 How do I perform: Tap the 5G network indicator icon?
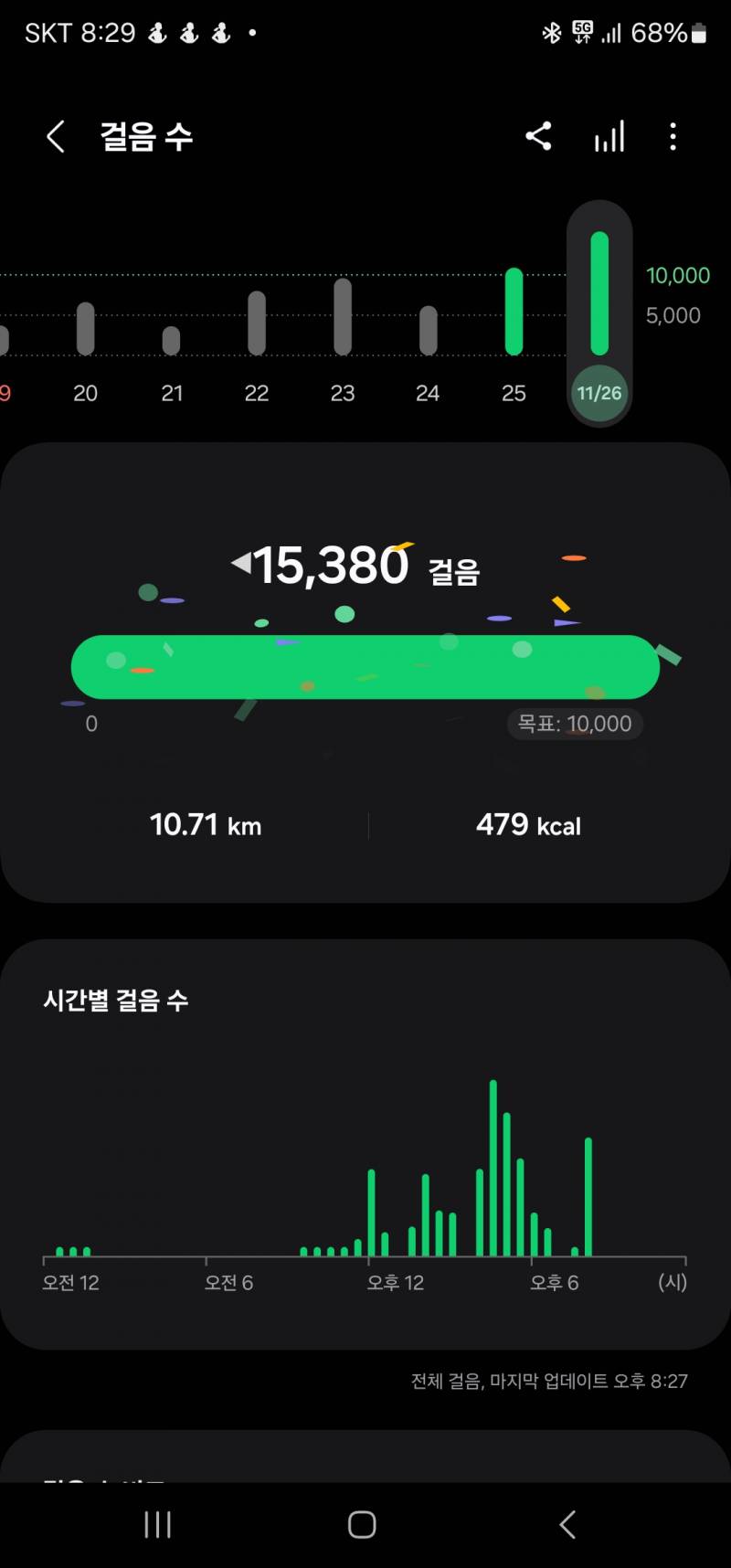tap(581, 32)
